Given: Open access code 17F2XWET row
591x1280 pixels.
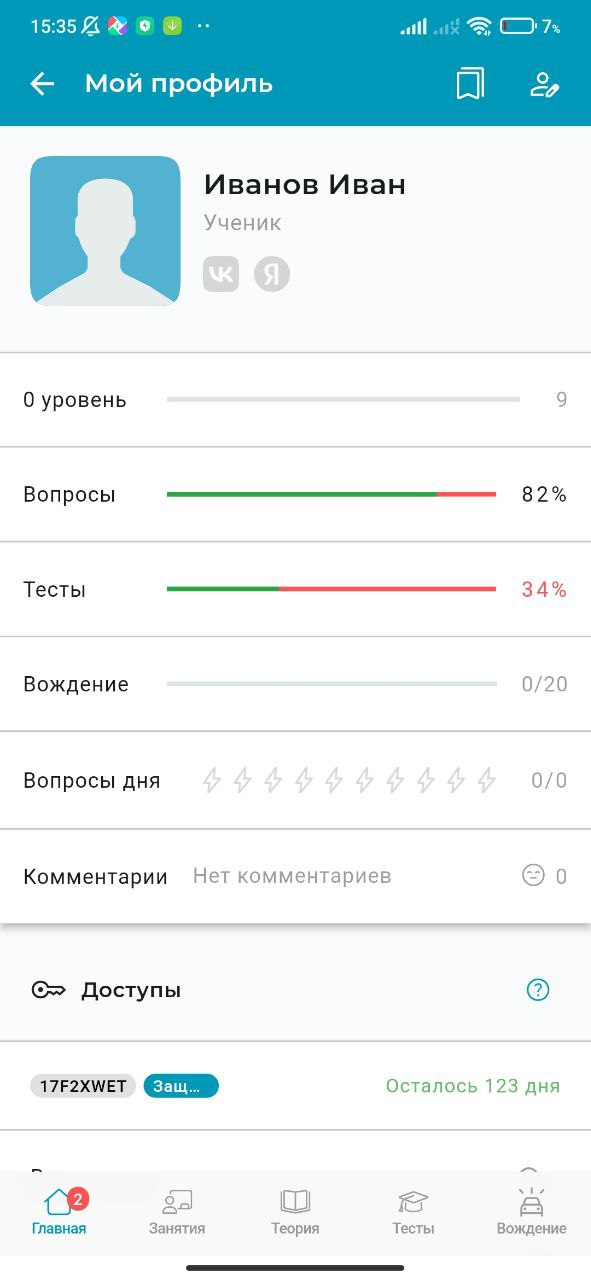Looking at the screenshot, I should coord(295,1086).
